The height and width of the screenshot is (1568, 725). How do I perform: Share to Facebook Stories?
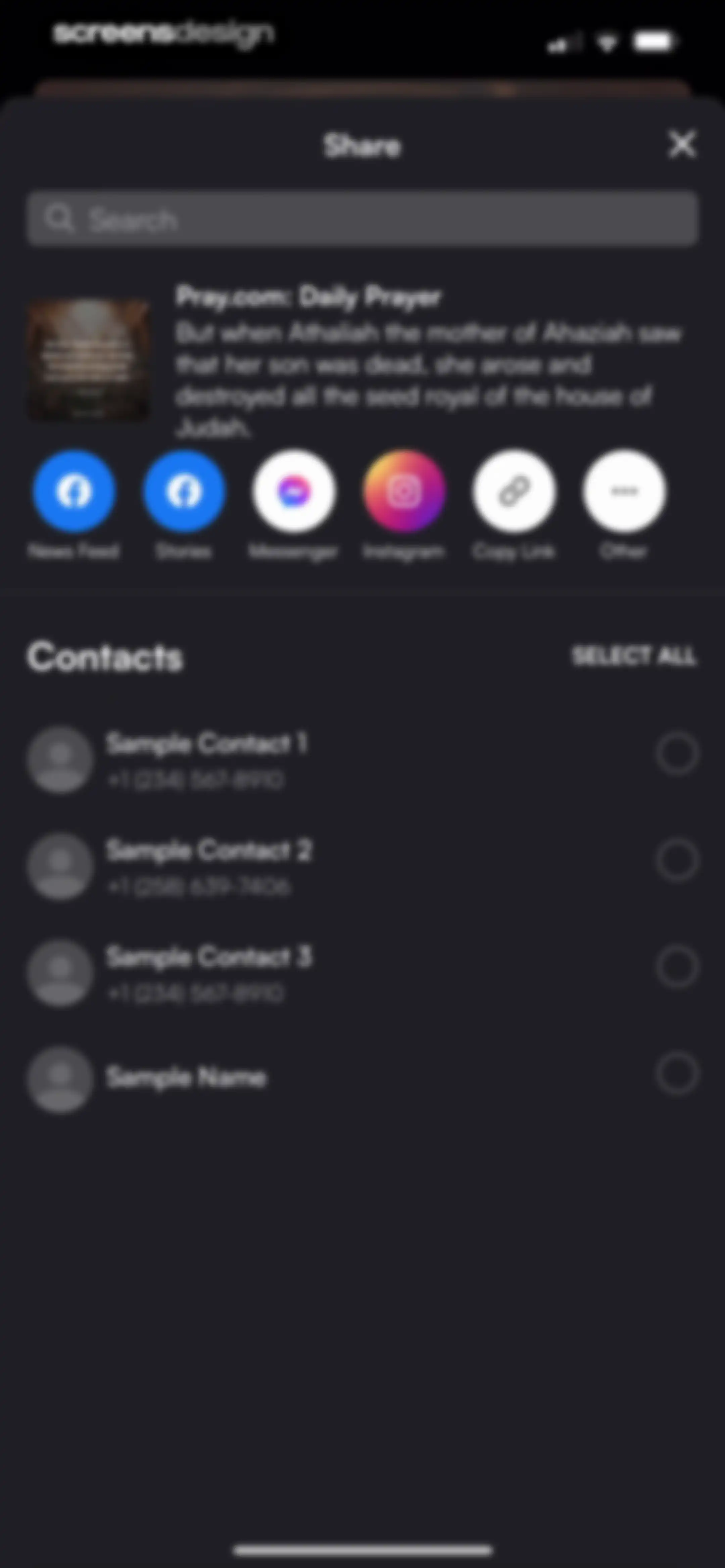(x=184, y=491)
